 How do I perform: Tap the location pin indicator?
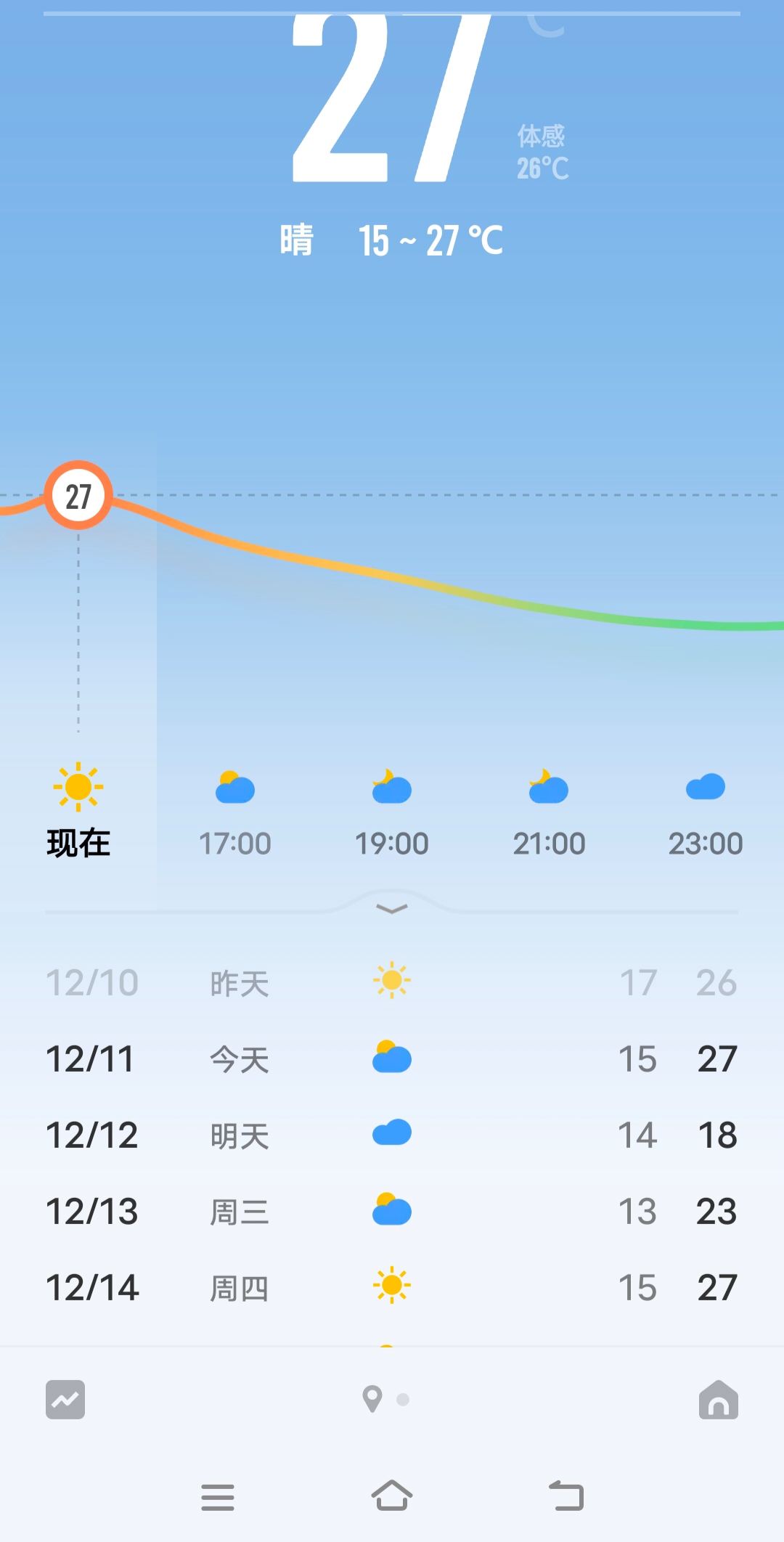[372, 1398]
